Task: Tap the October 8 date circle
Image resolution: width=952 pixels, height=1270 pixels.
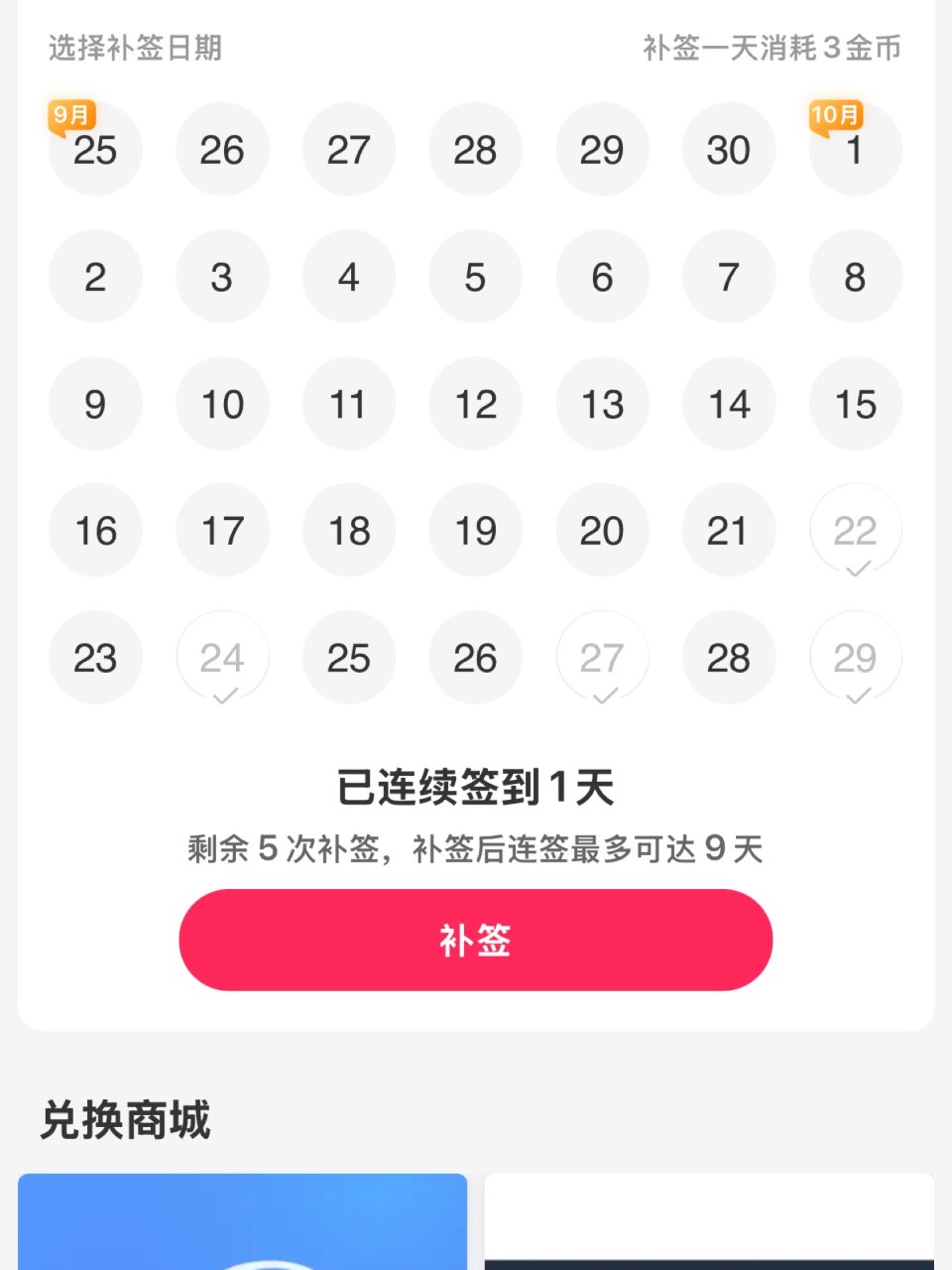Action: click(855, 277)
